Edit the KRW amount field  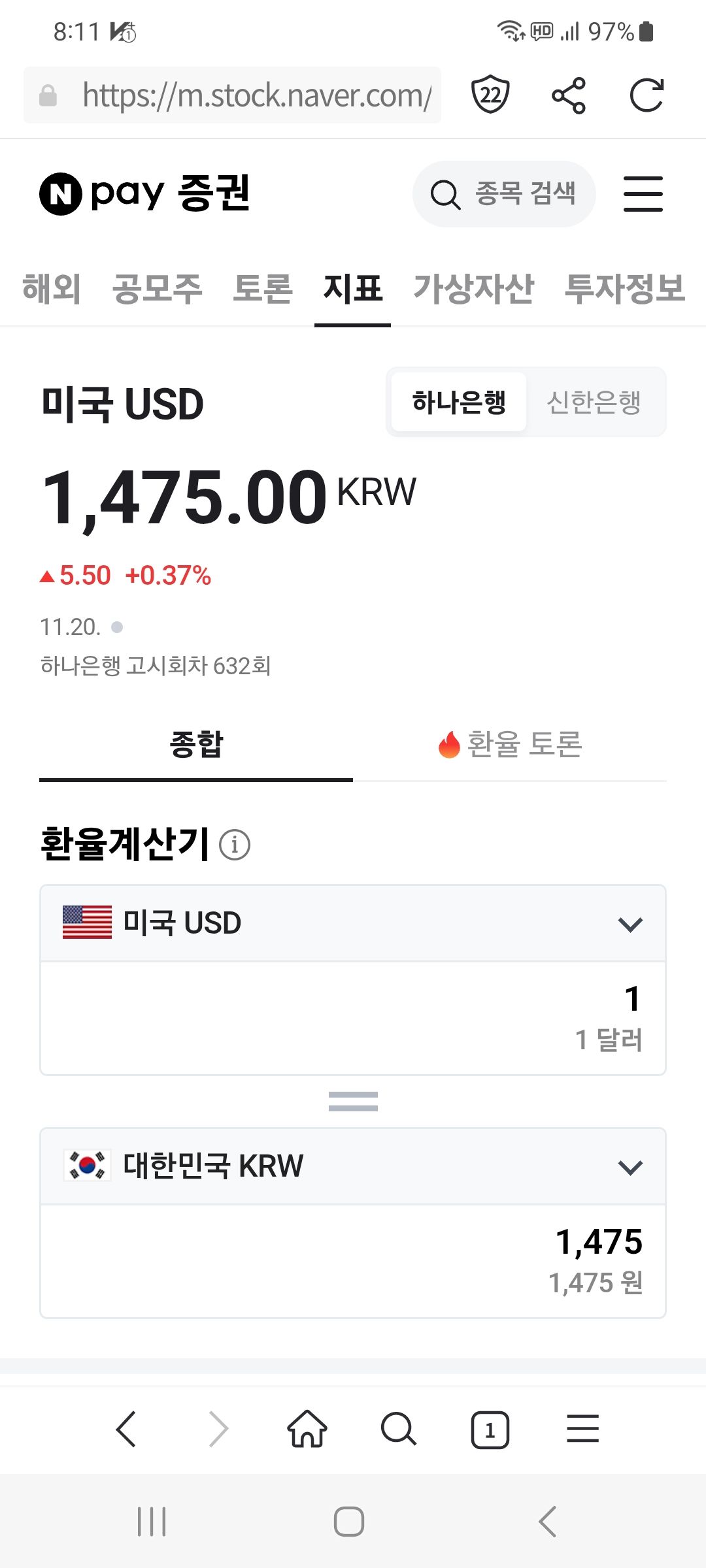pos(353,1260)
